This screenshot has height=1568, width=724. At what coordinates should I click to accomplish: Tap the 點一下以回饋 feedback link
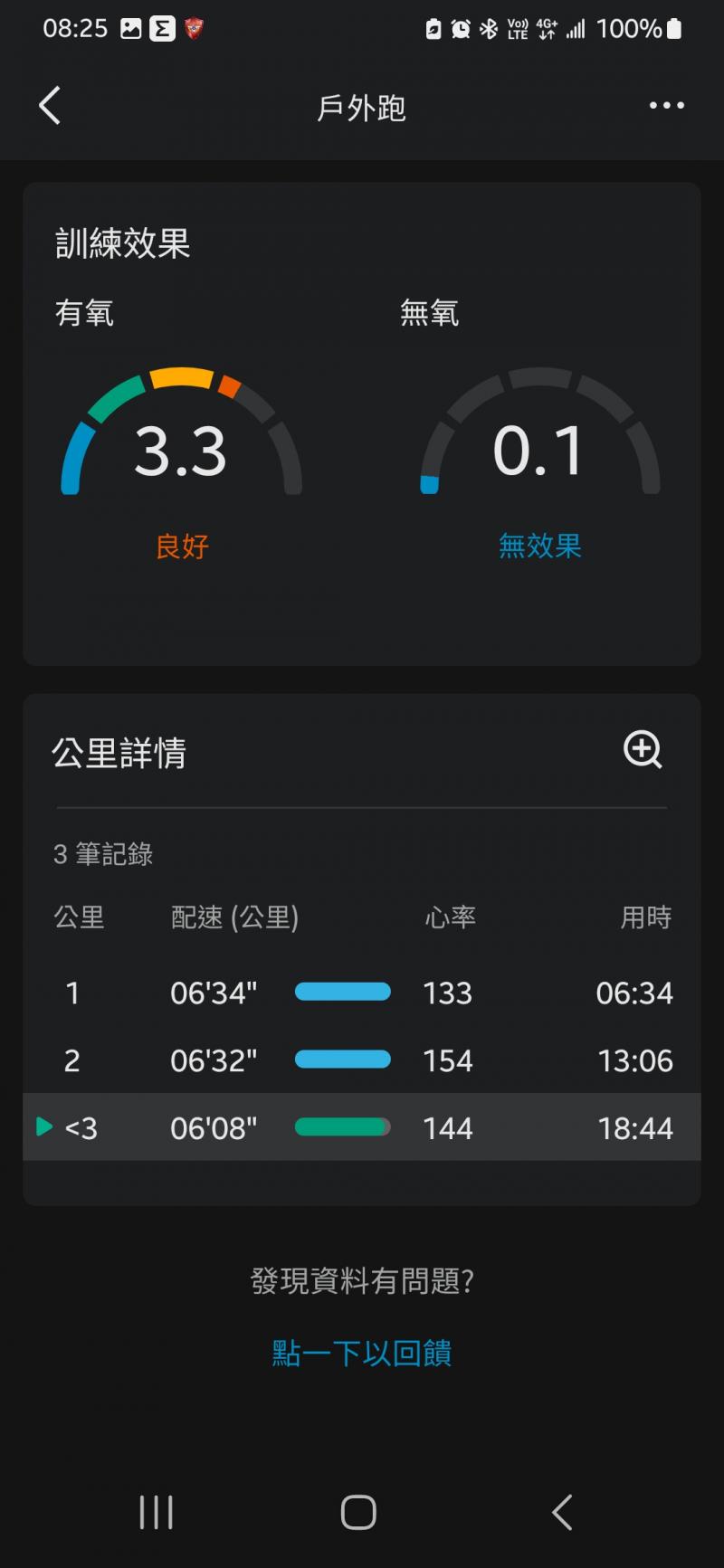(x=362, y=1353)
